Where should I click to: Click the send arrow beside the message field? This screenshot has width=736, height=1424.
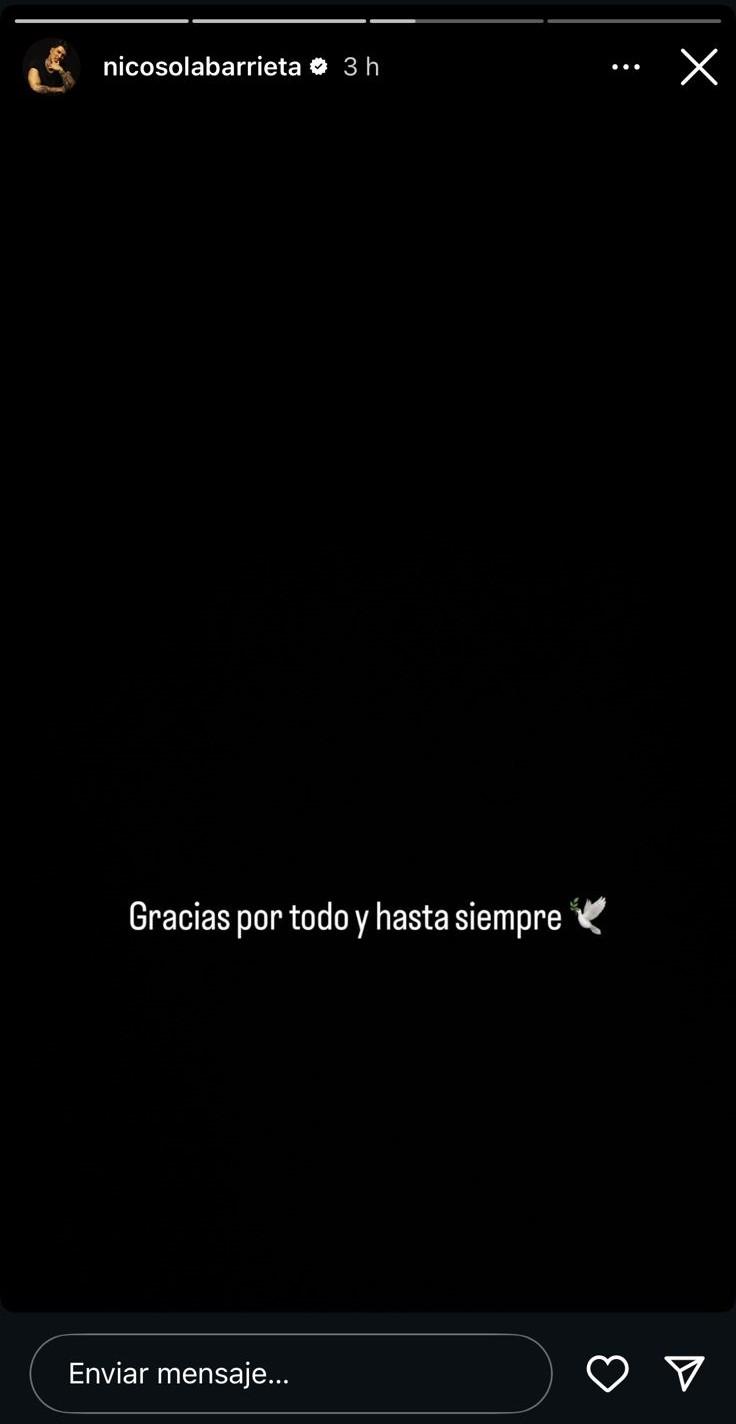pos(684,1373)
